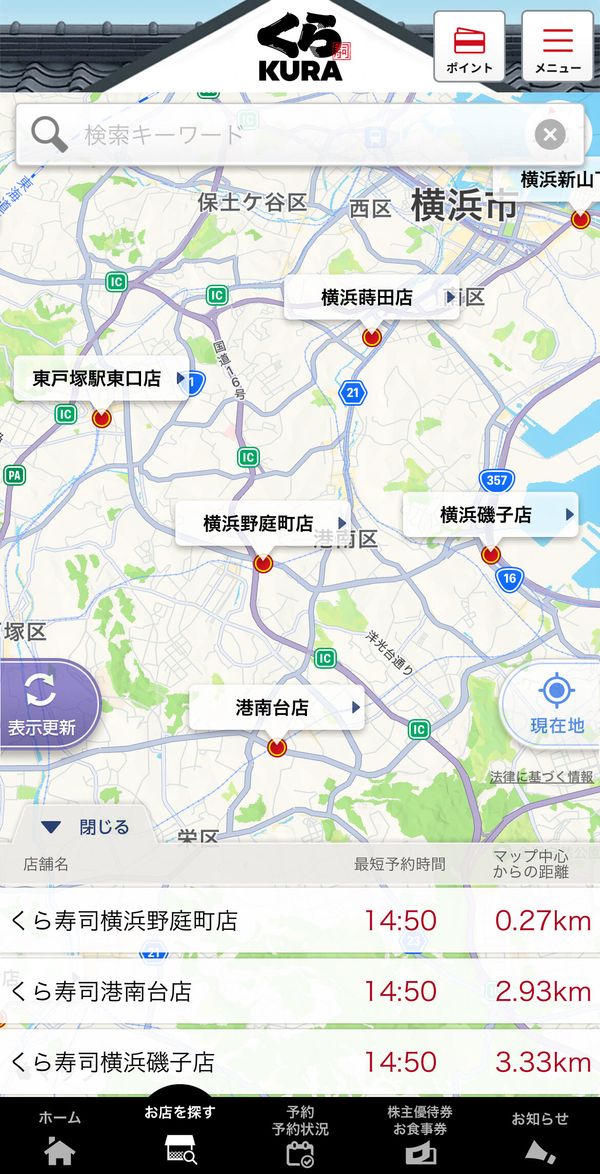Refresh map with 表示更新 button
The height and width of the screenshot is (1174, 600).
46,704
